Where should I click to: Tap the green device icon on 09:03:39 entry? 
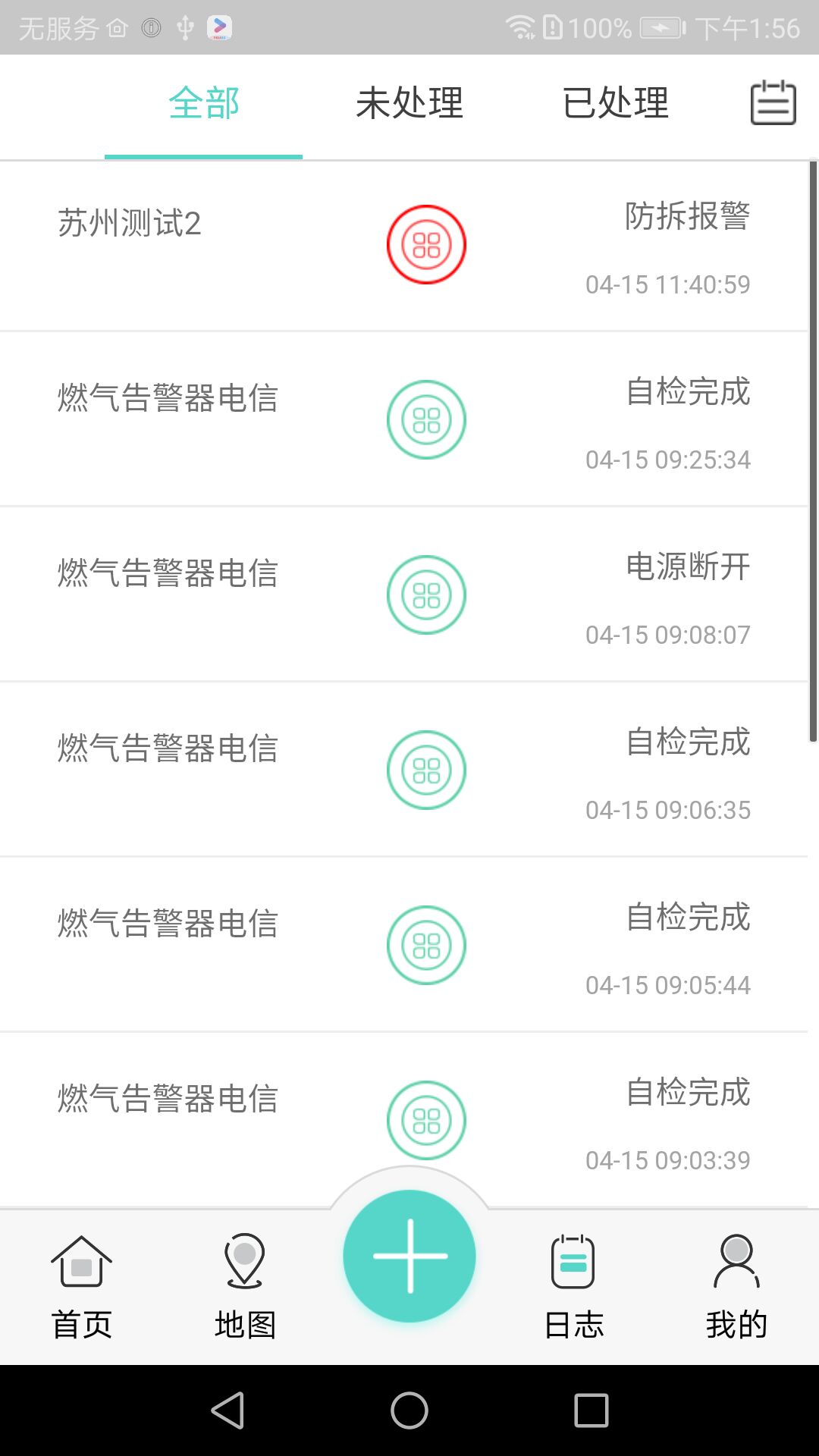[x=426, y=1120]
